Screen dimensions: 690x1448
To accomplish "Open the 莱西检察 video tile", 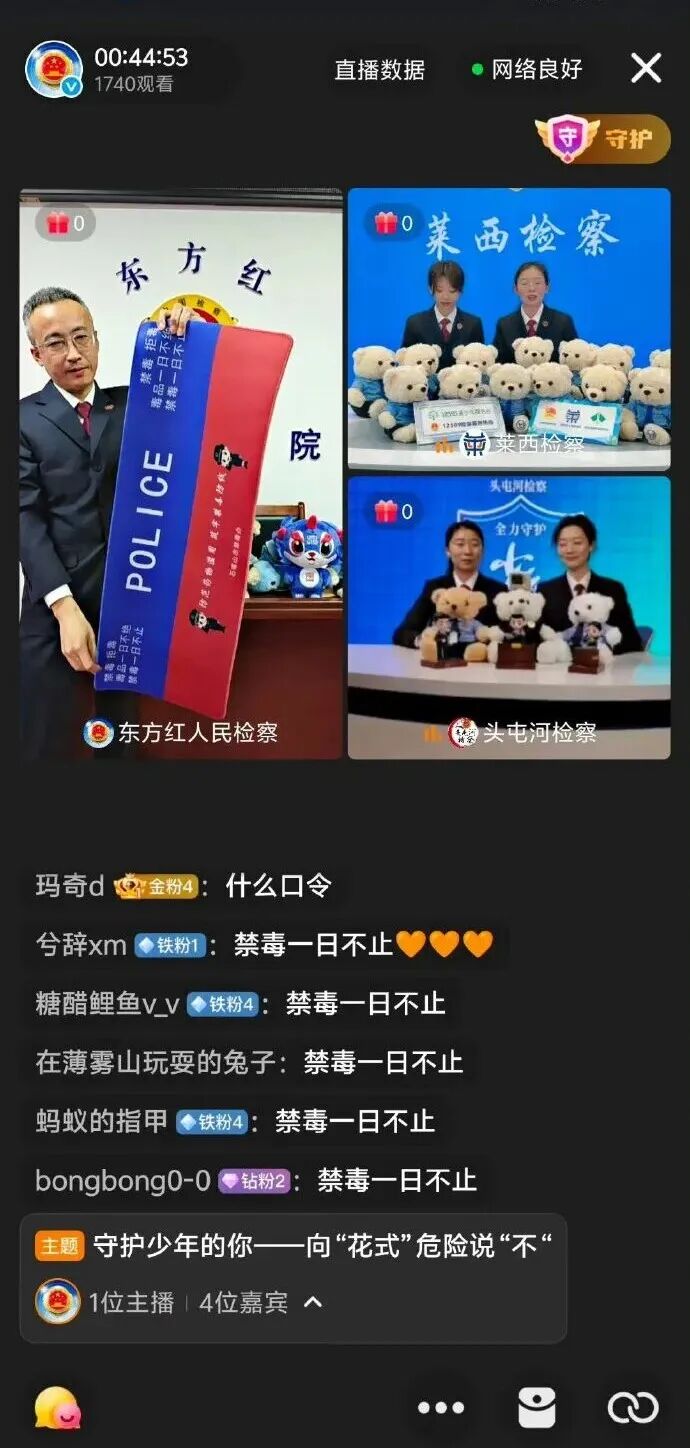I will 509,328.
